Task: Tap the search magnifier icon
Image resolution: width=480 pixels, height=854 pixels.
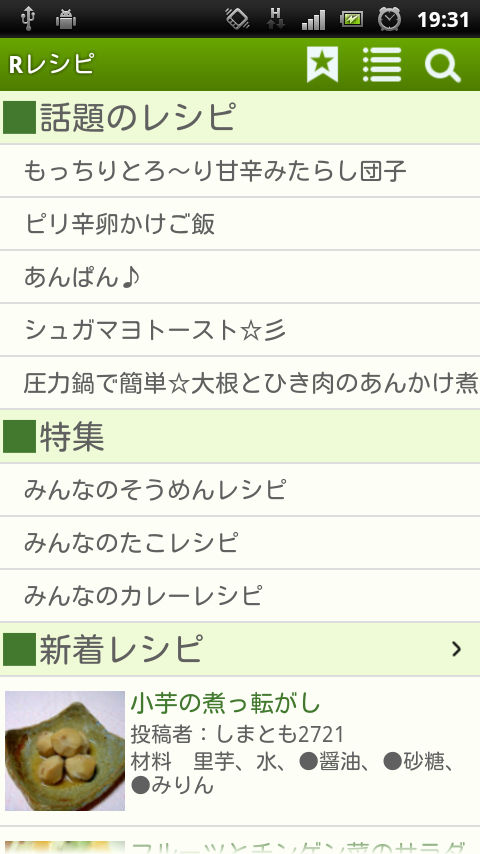Action: click(442, 64)
